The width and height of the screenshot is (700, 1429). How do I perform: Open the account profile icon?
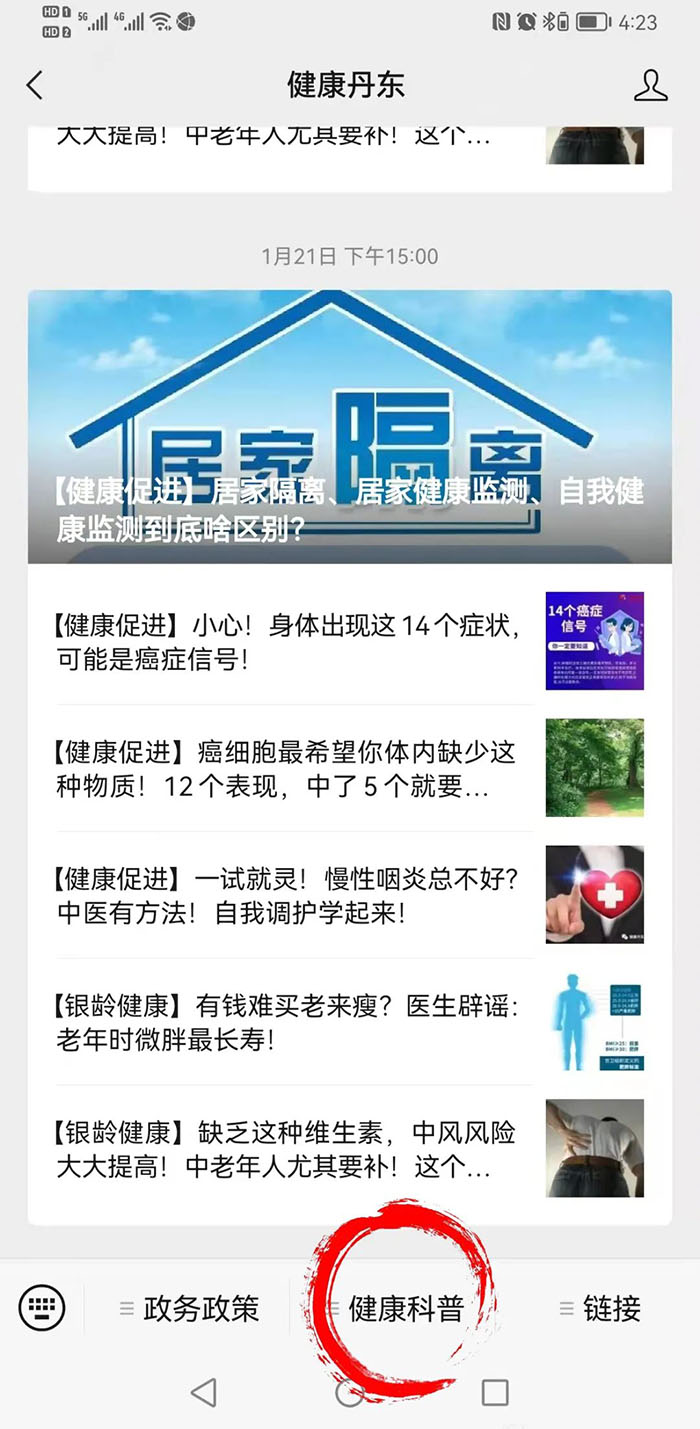tap(650, 85)
